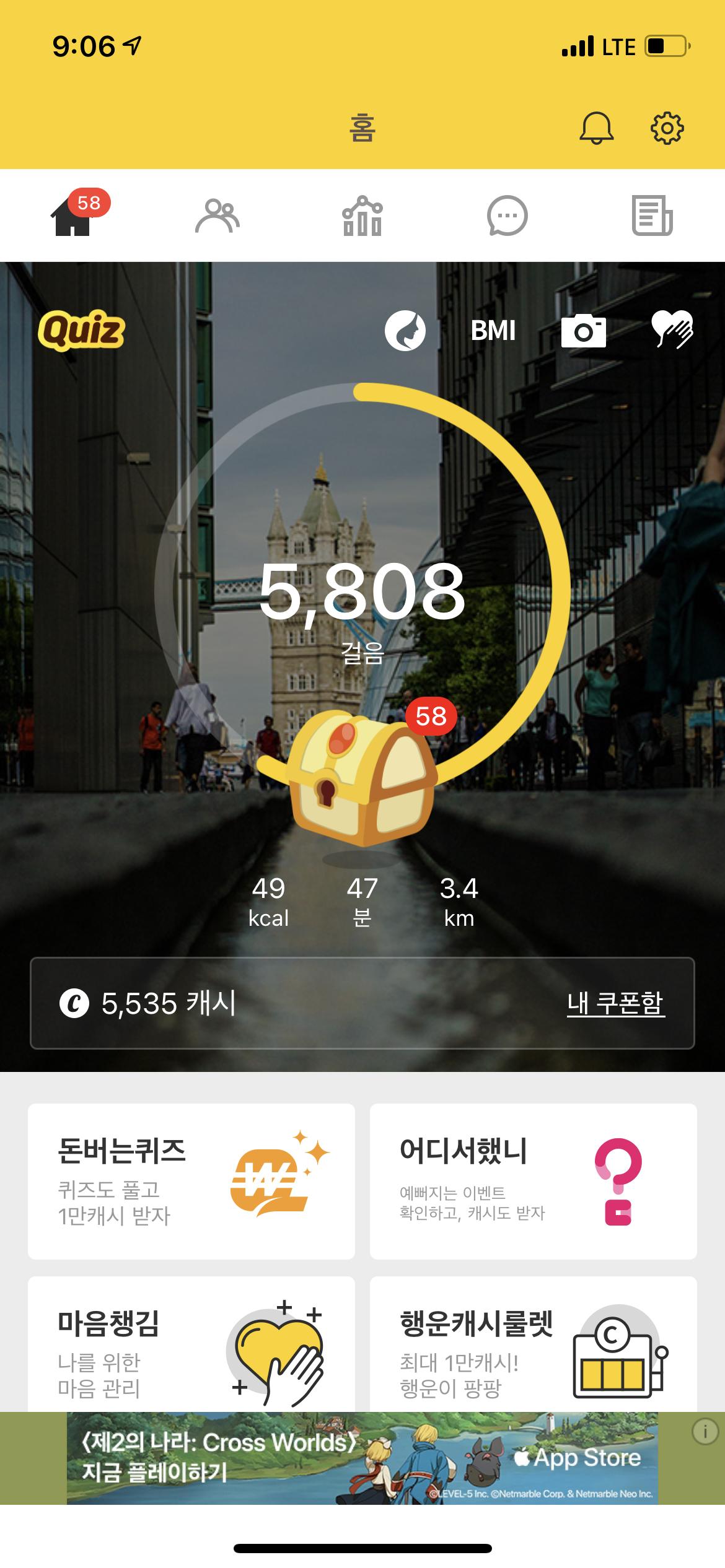The height and width of the screenshot is (1568, 725).
Task: Select the home tab
Action: coord(73,216)
